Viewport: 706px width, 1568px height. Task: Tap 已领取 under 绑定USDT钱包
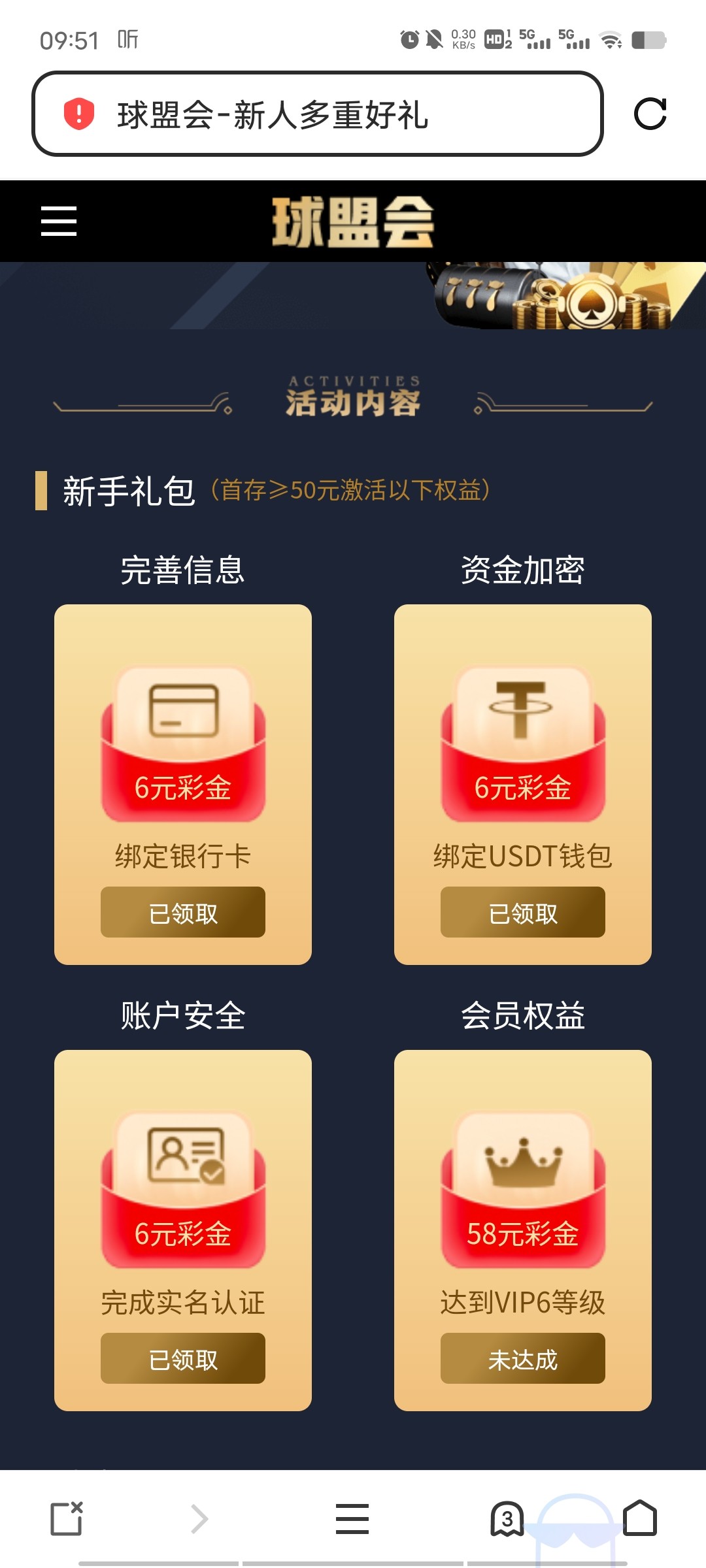[523, 912]
